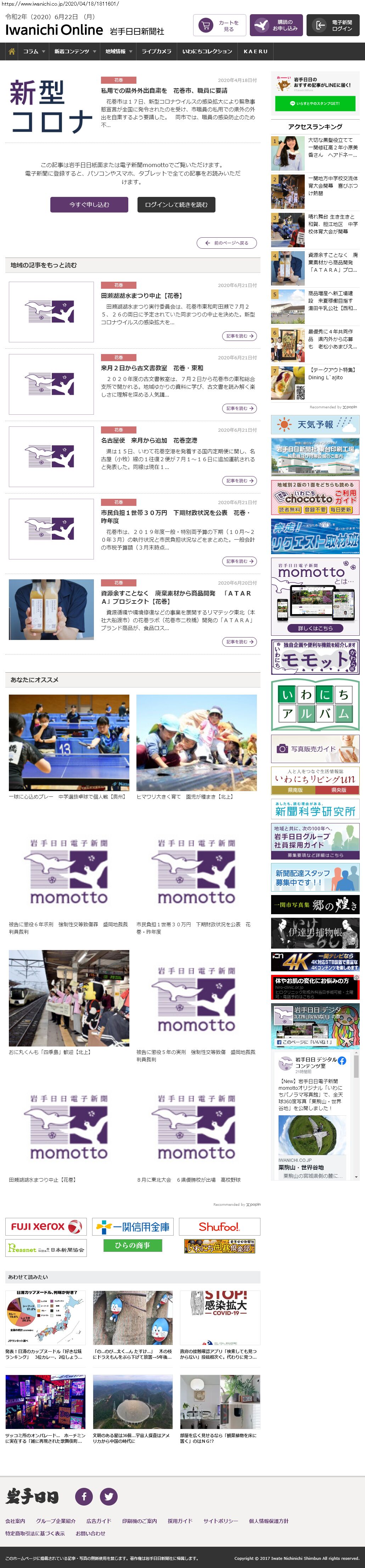Image resolution: width=365 pixels, height=1568 pixels.
Task: Select ログインして続きを読む
Action: tap(176, 205)
